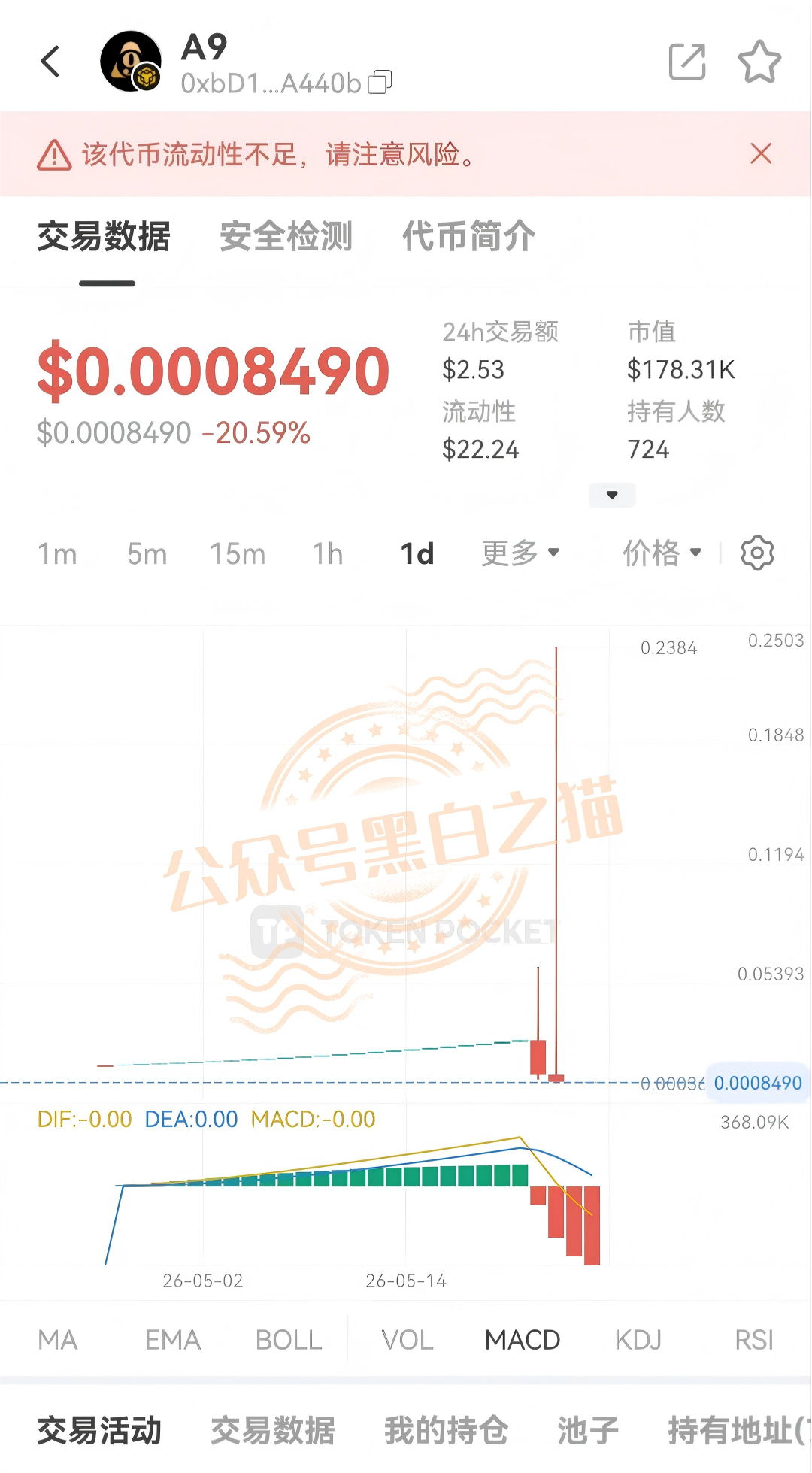
Task: Select the 15m chart interval
Action: coord(238,554)
